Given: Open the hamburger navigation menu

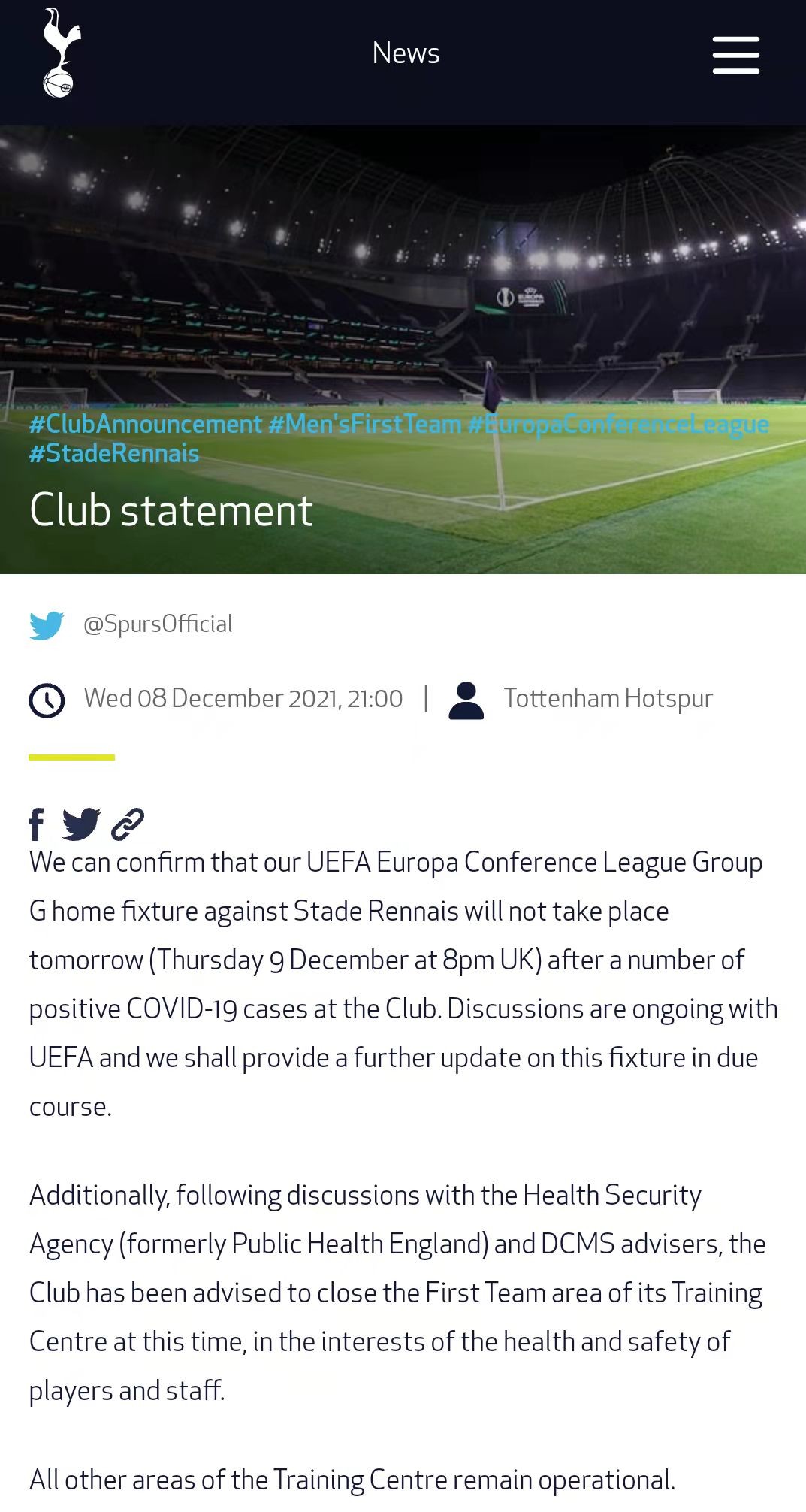Looking at the screenshot, I should click(x=735, y=55).
